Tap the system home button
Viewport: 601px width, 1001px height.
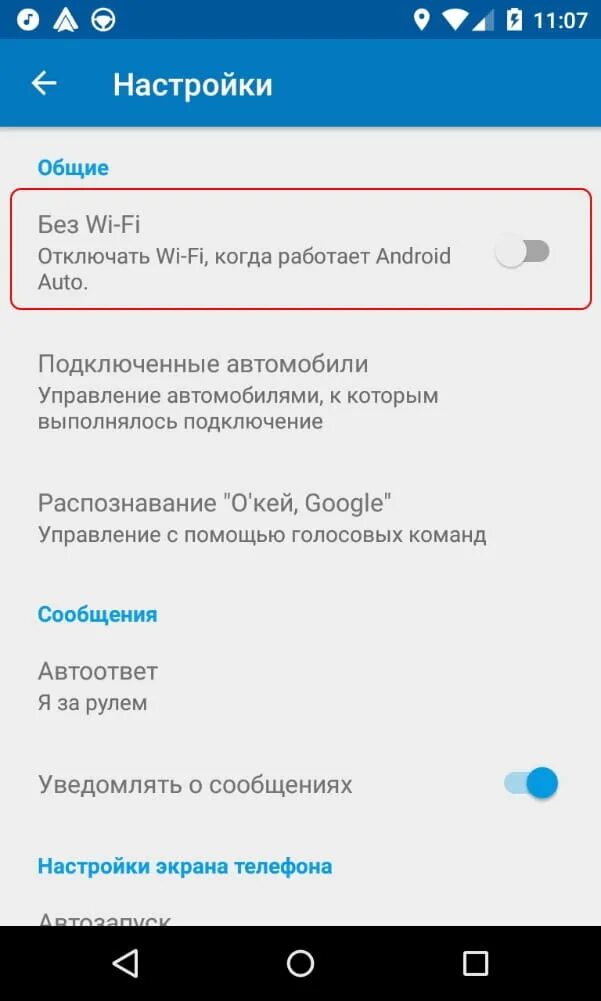click(x=300, y=963)
